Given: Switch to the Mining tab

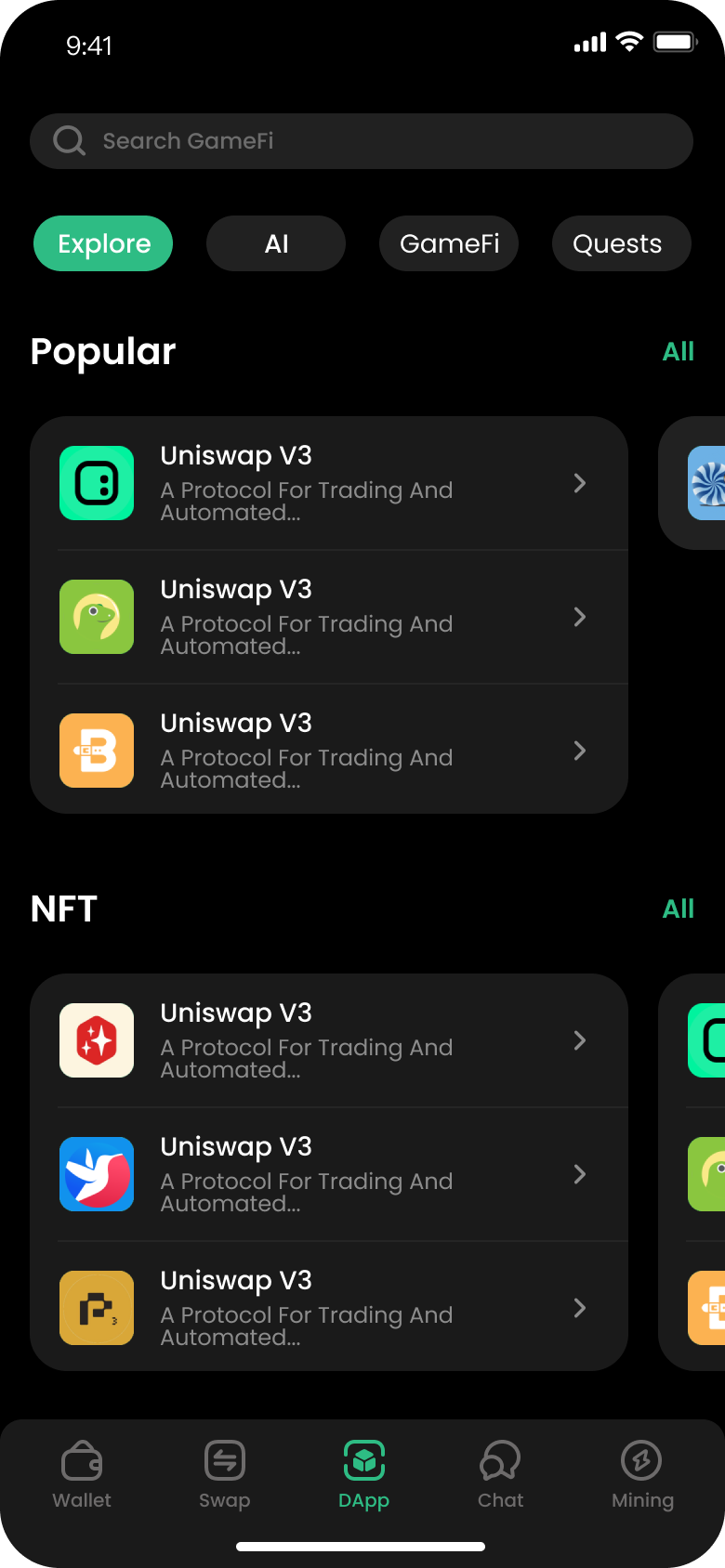Looking at the screenshot, I should pos(642,1474).
